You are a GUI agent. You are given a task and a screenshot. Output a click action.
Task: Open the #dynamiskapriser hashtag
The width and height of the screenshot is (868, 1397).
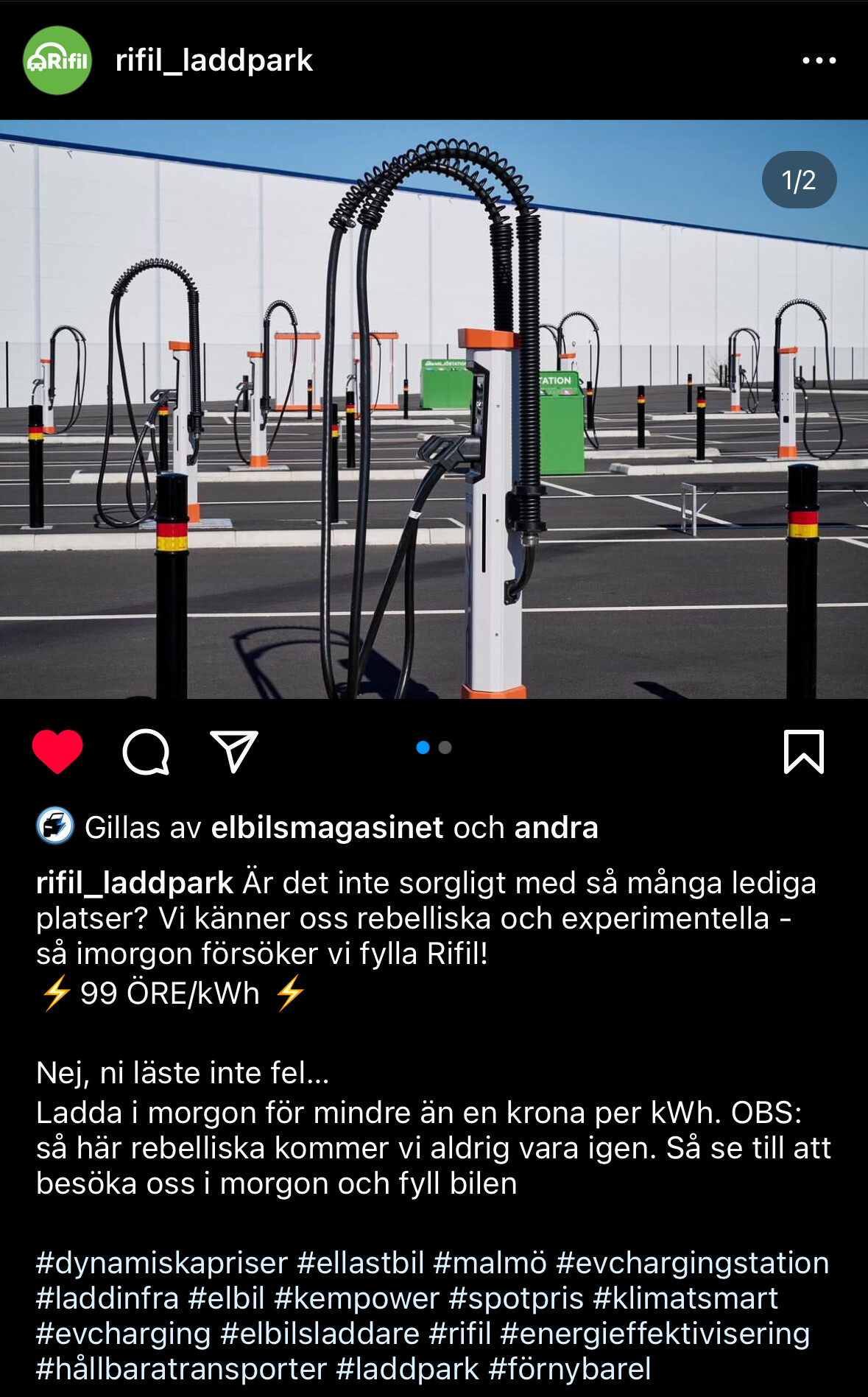tap(161, 1263)
